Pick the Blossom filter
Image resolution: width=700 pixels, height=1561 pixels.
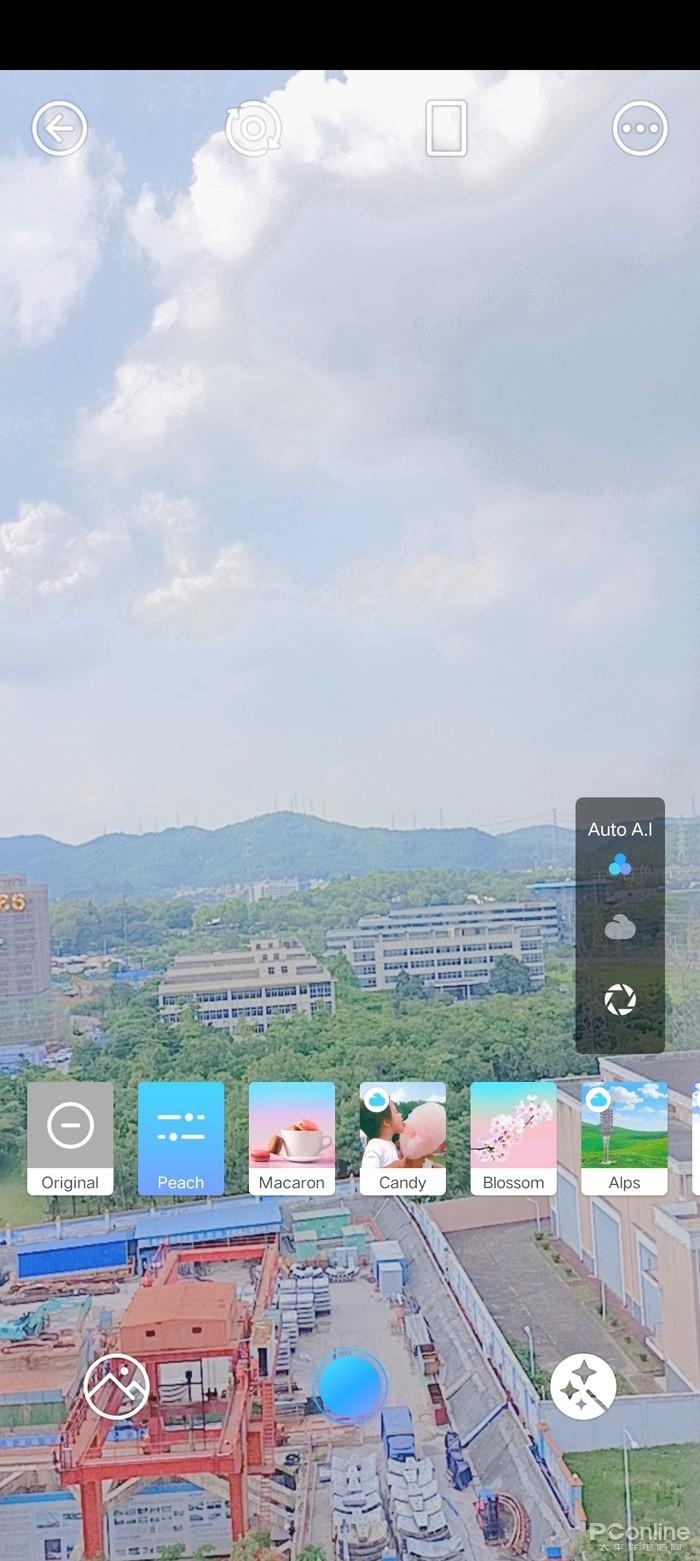coord(513,1138)
